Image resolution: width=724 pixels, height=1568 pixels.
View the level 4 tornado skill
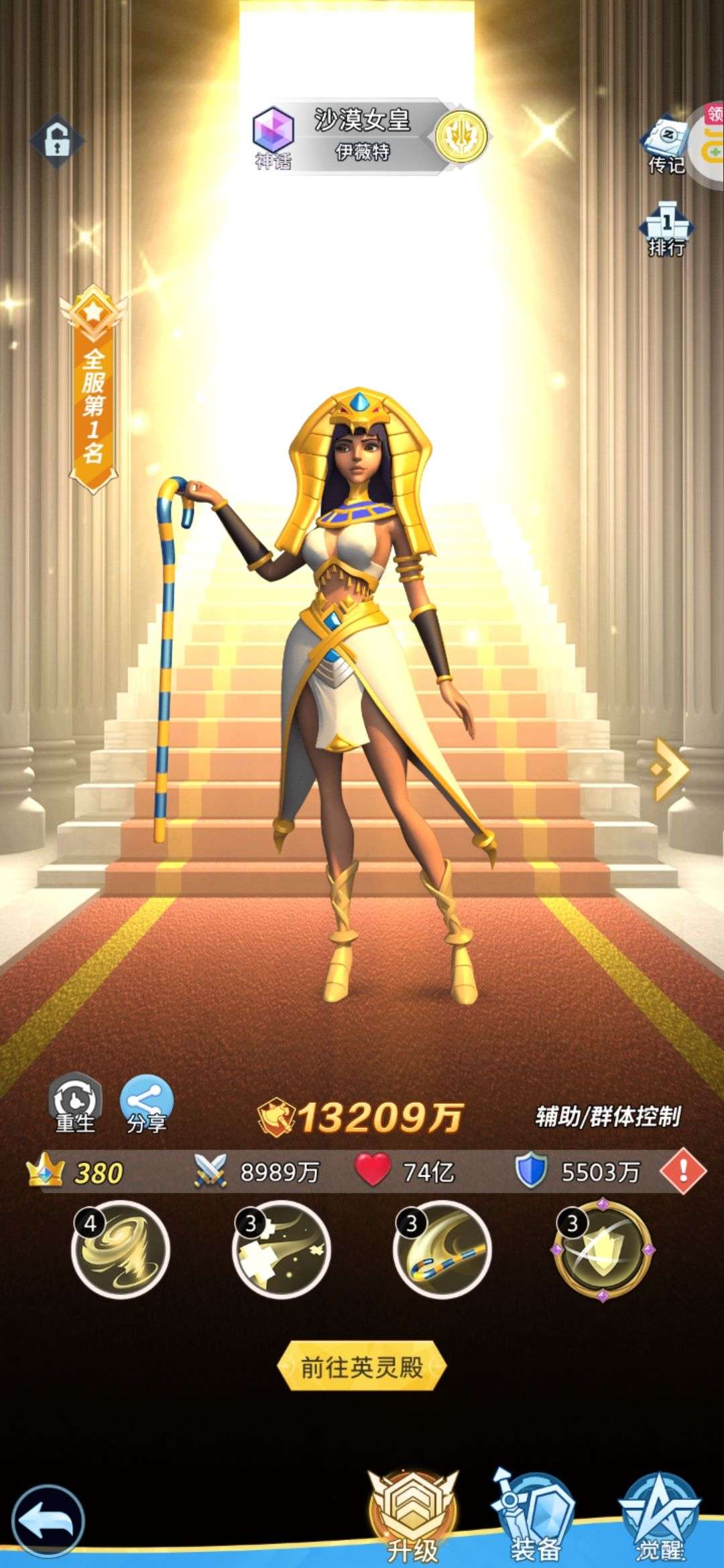121,1250
